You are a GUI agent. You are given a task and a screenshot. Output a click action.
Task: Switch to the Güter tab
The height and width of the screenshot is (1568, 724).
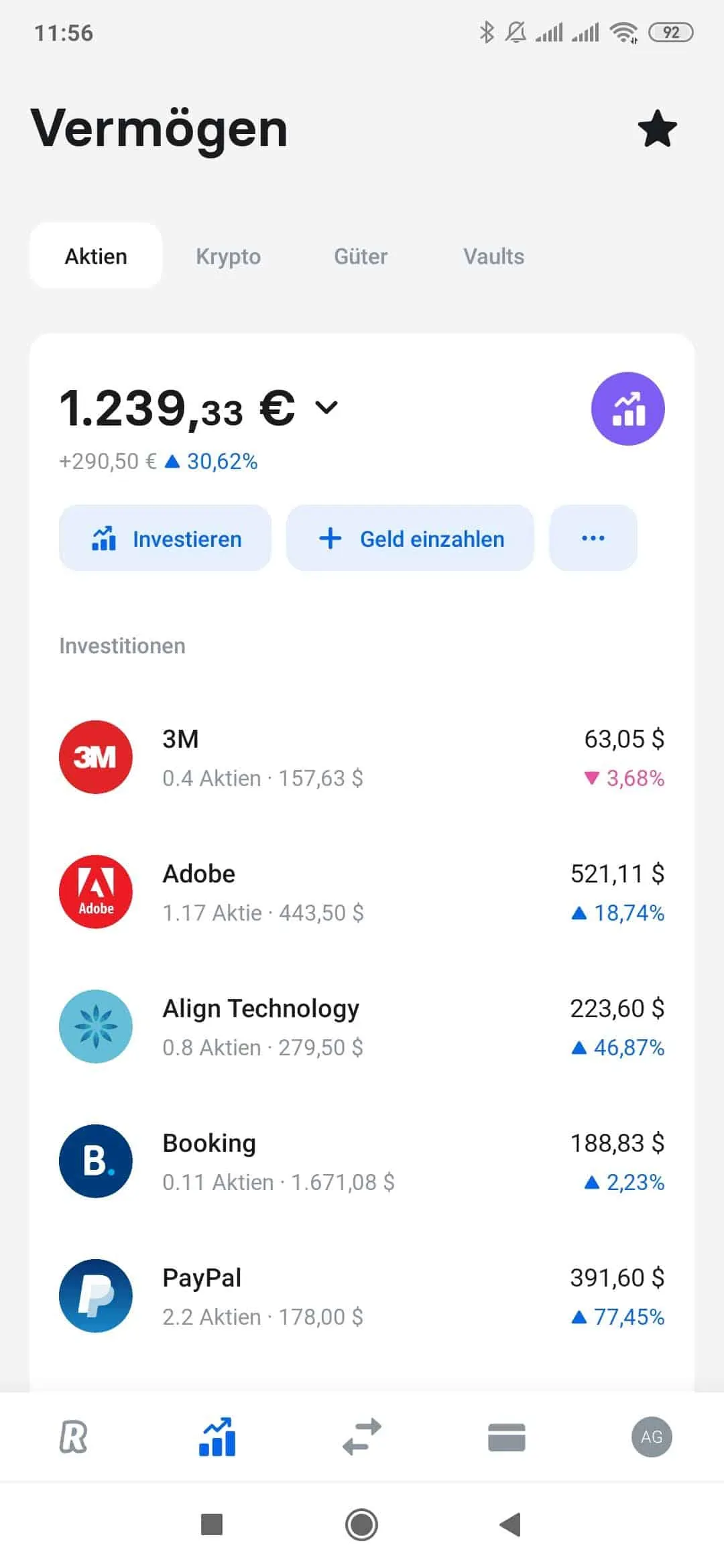[x=361, y=256]
